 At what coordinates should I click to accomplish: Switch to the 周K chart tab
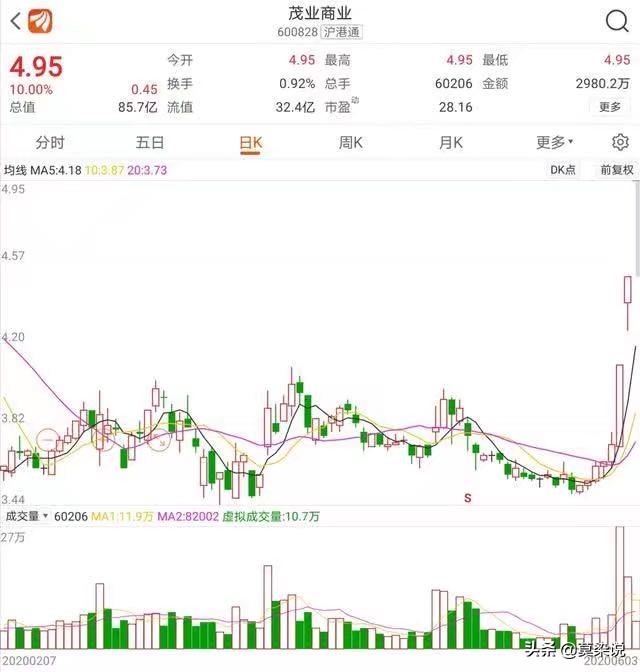coord(350,143)
